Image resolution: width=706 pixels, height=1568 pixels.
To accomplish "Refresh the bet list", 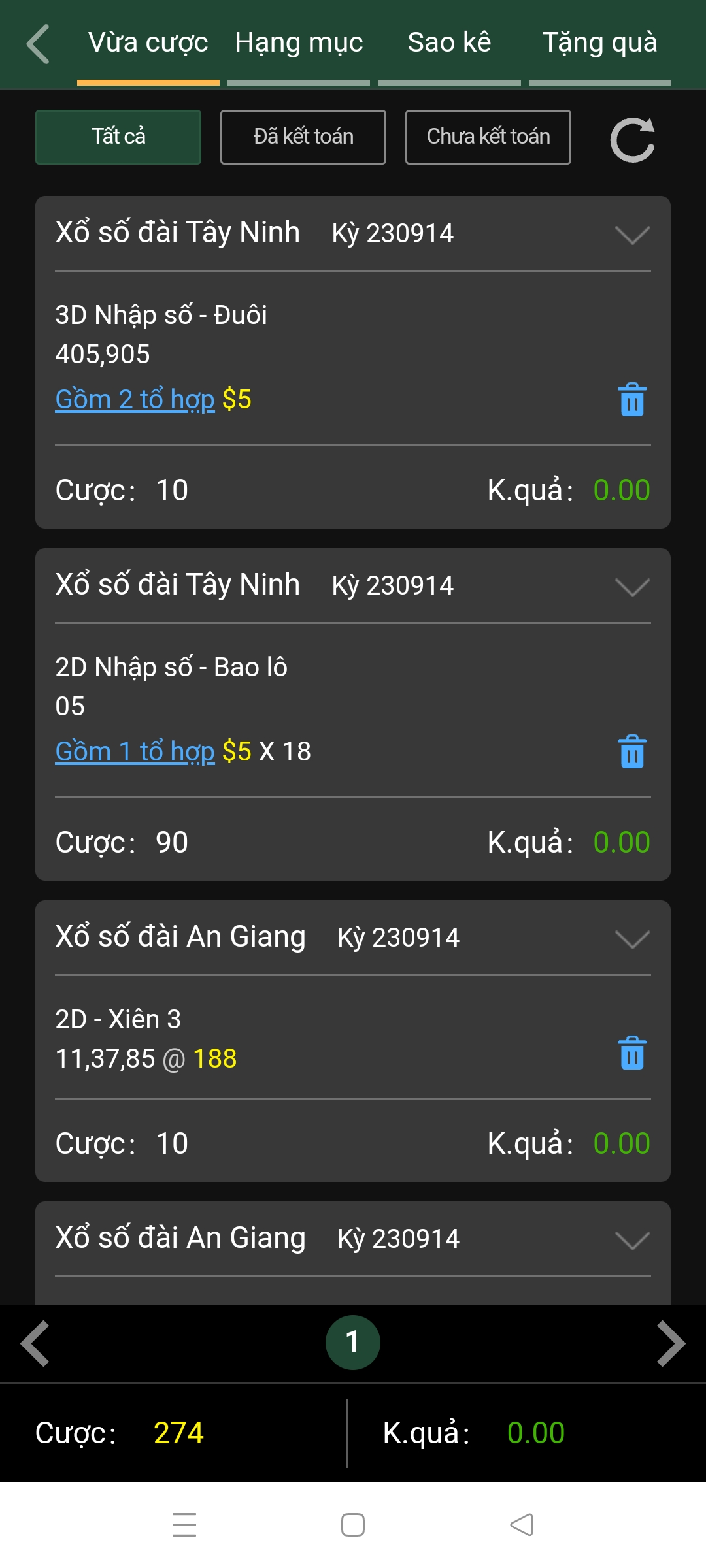I will tap(632, 139).
